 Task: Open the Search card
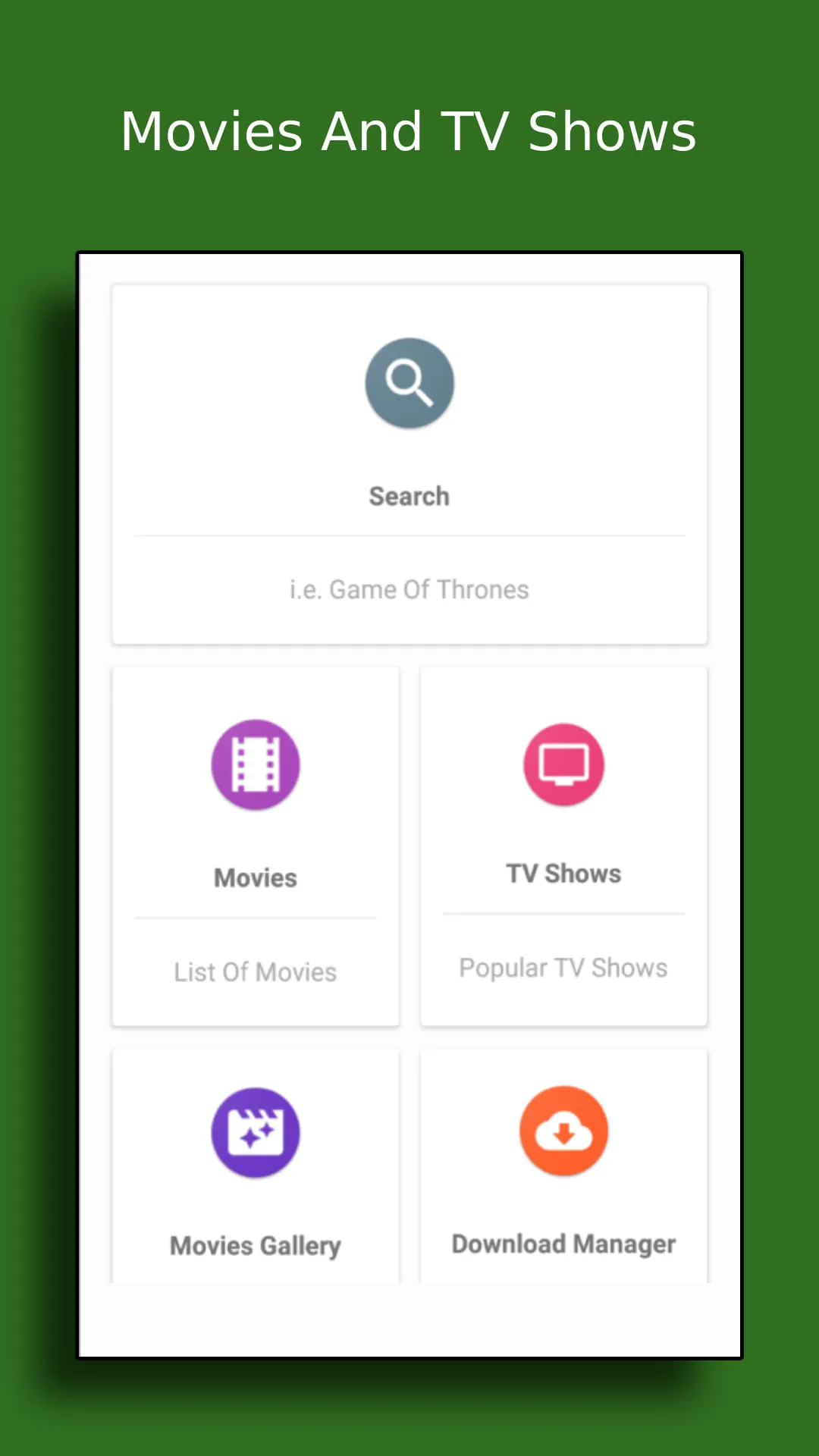click(409, 463)
